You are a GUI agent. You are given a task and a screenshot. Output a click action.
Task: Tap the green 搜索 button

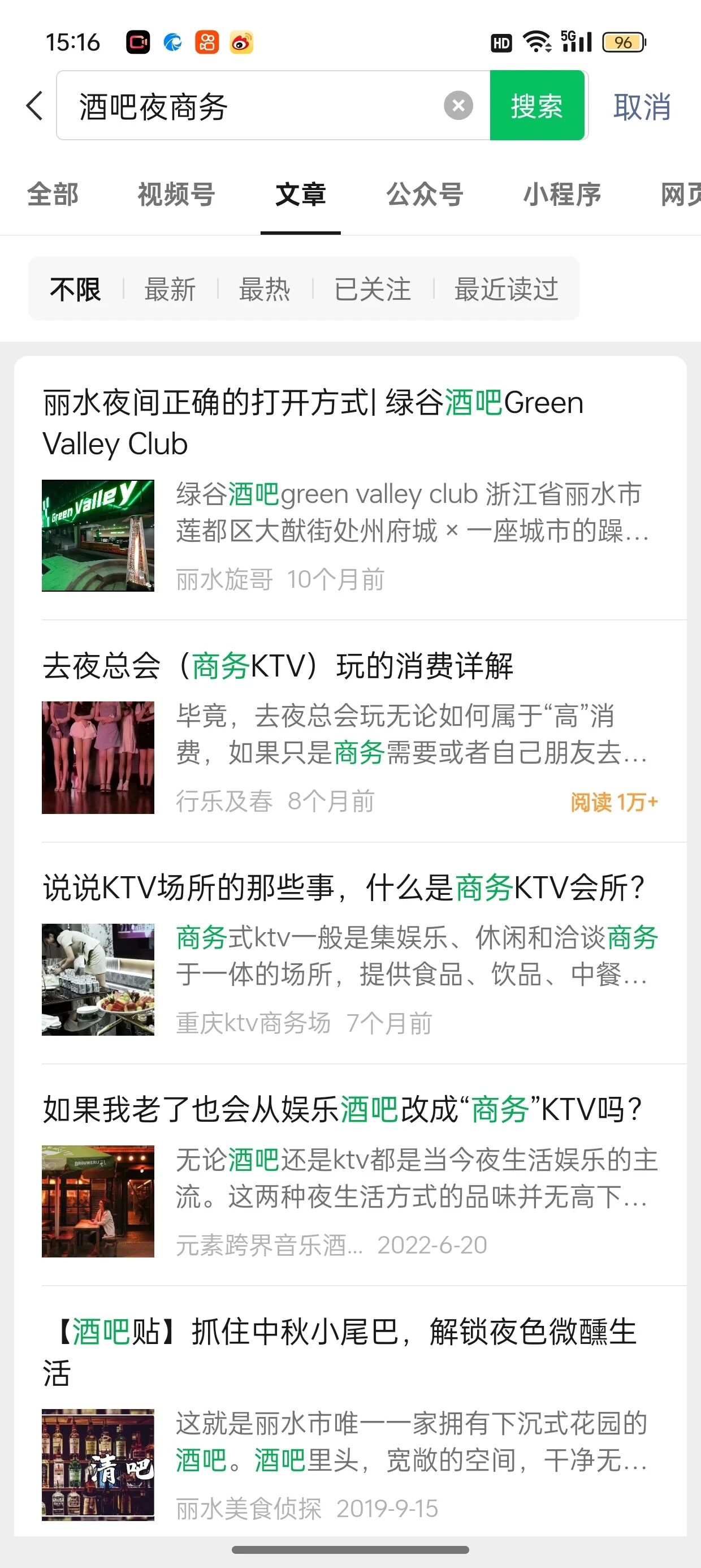tap(536, 106)
